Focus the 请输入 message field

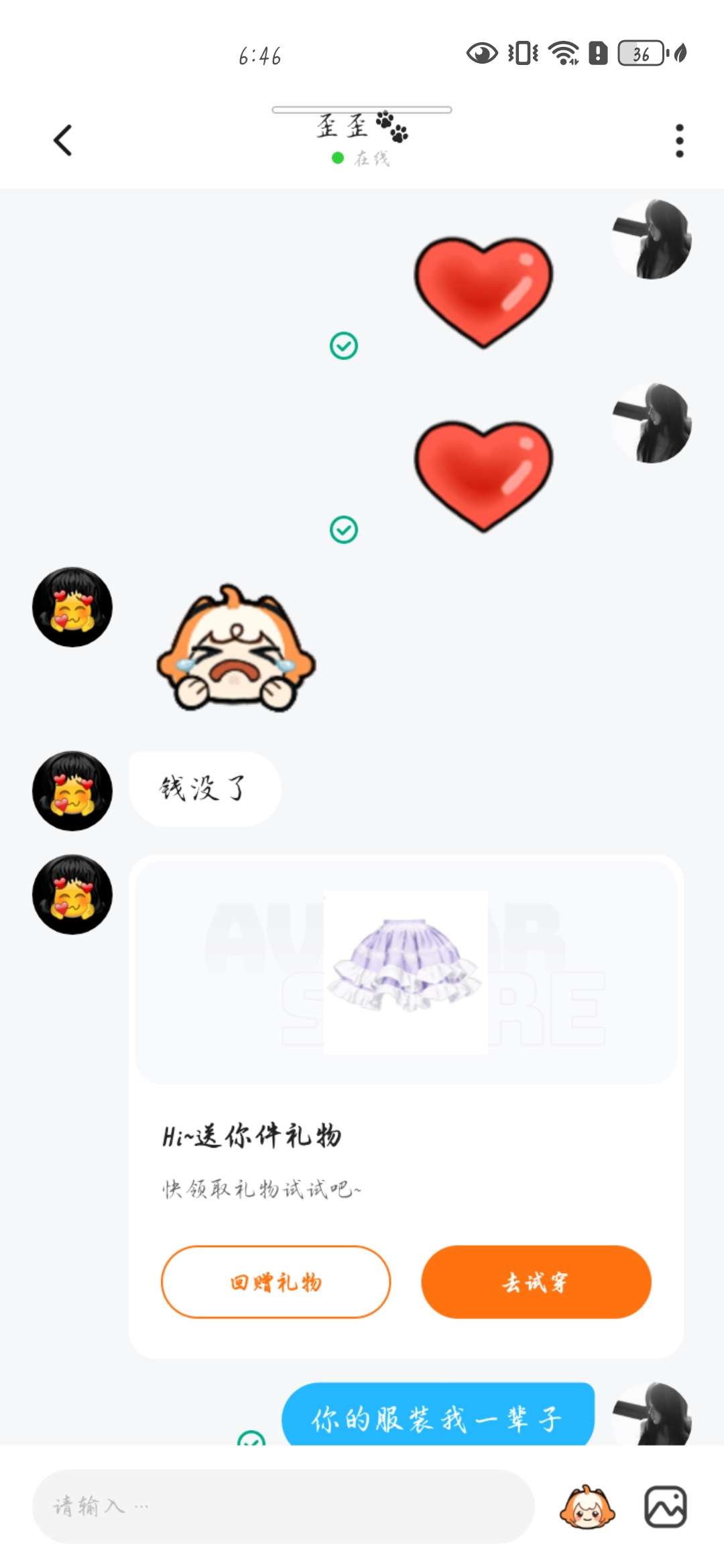point(283,1506)
